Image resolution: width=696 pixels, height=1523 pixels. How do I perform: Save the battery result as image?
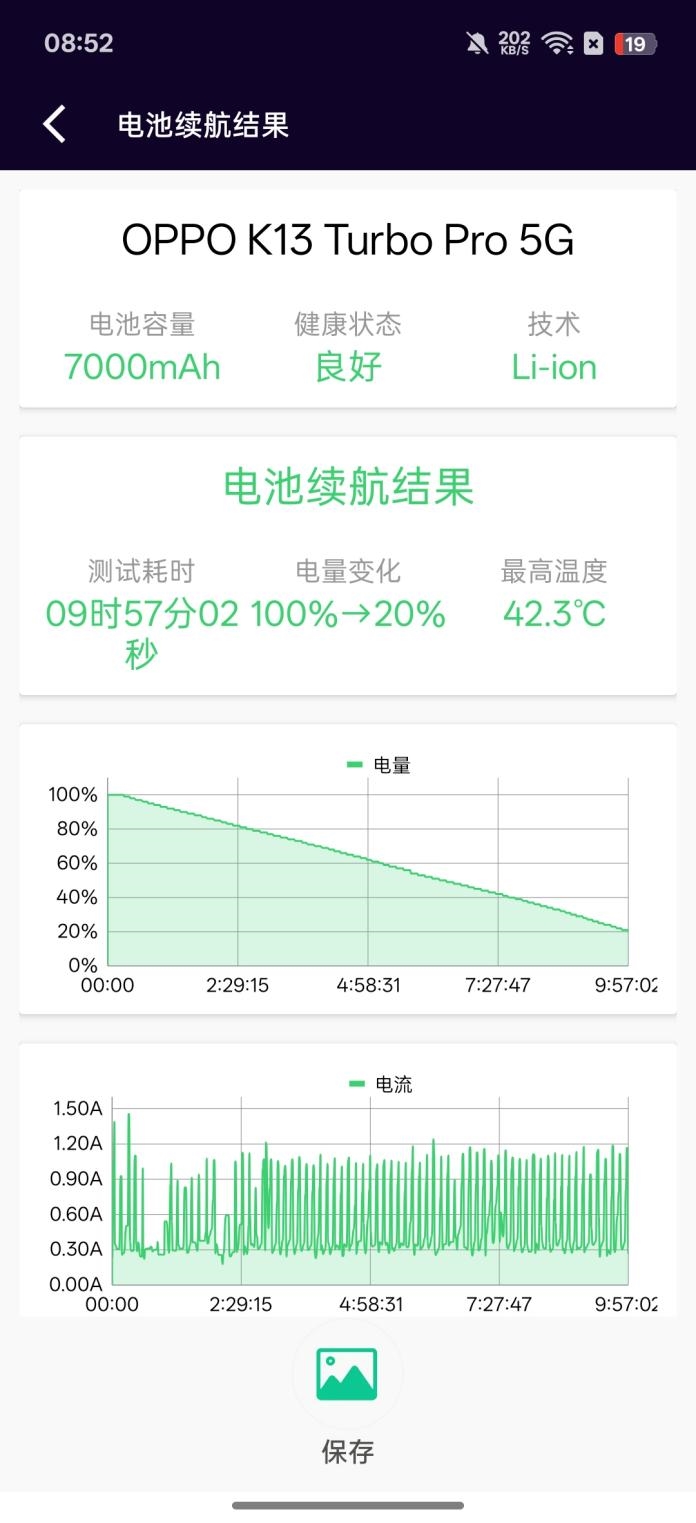[347, 1376]
